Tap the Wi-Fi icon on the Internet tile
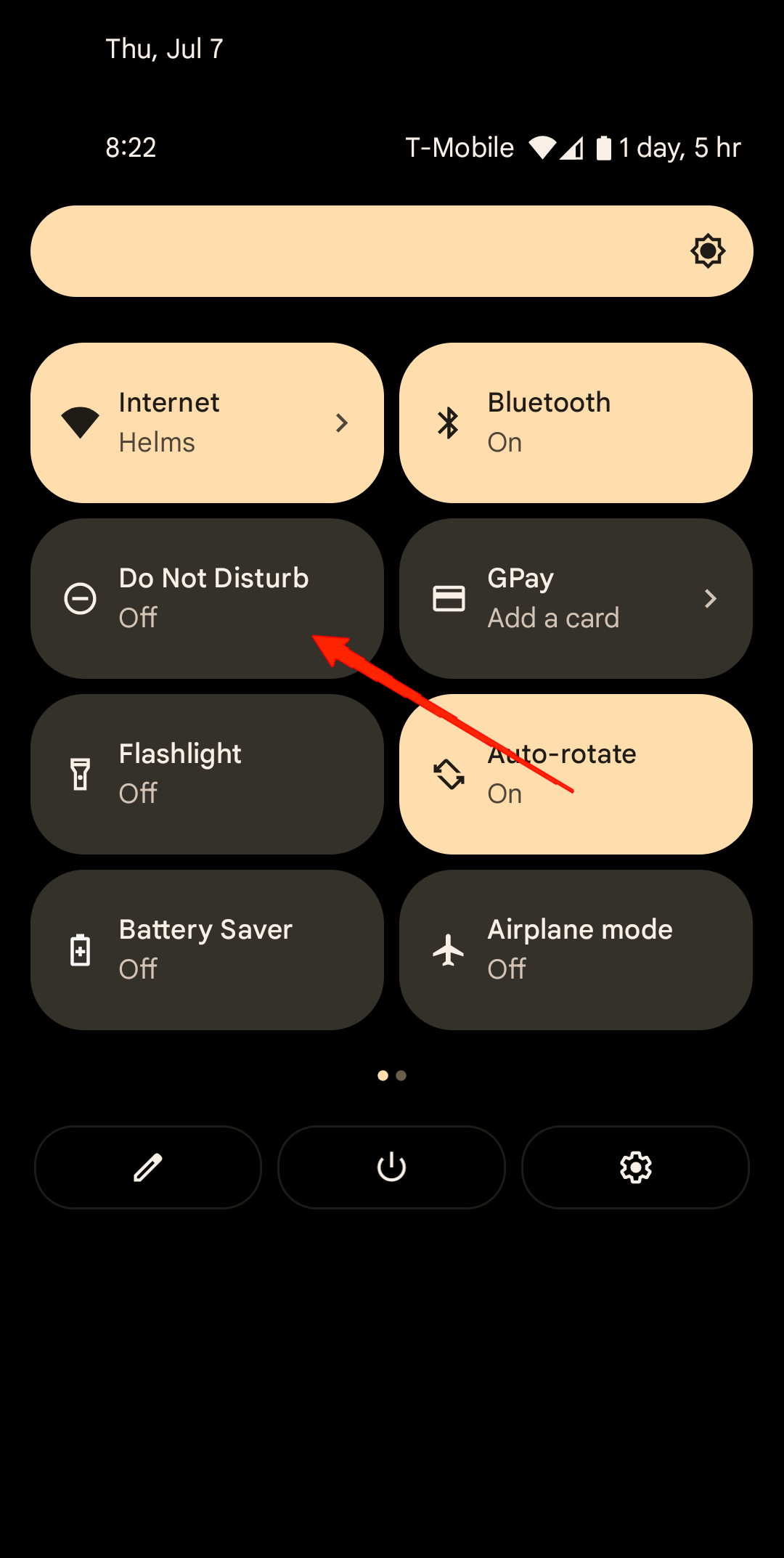 click(81, 423)
